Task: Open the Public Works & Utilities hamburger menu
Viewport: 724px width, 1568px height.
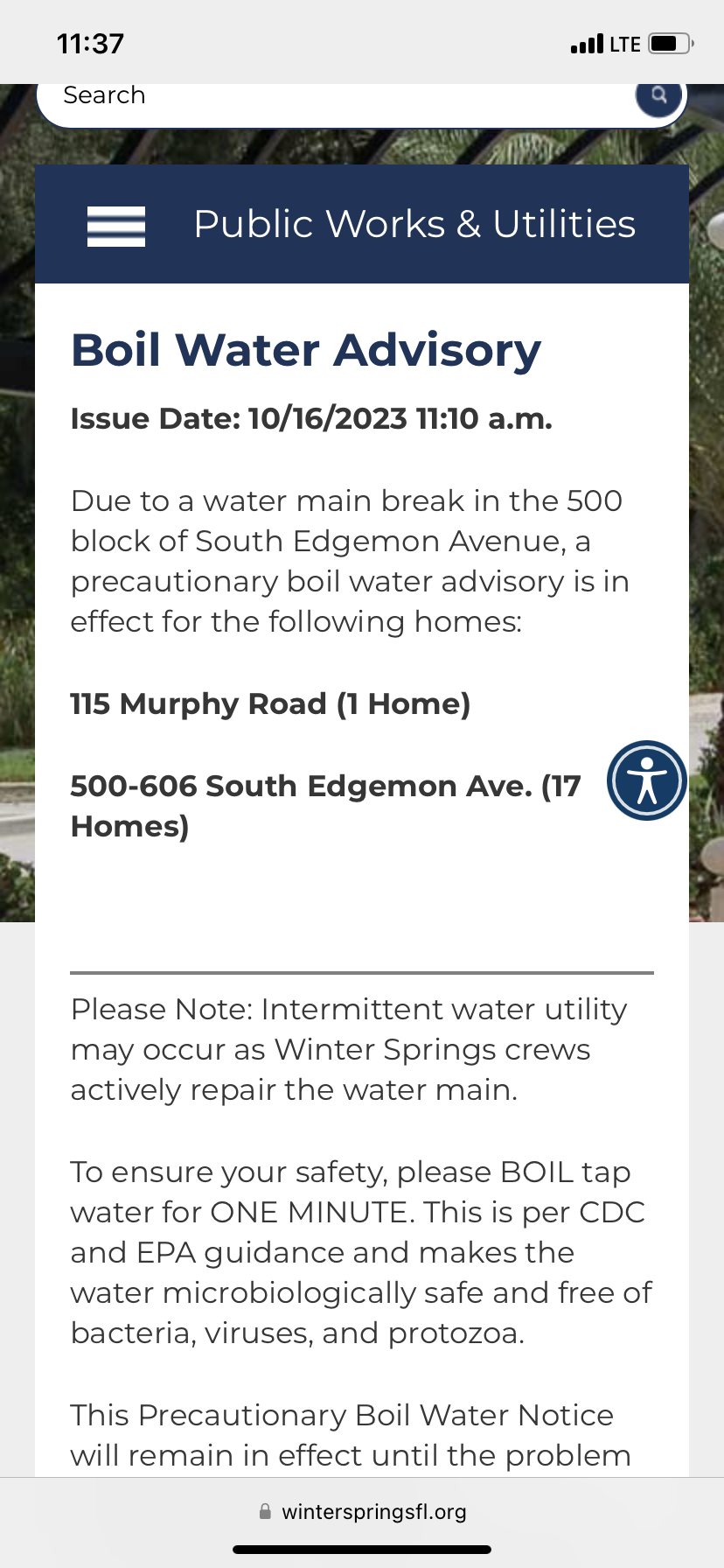Action: pyautogui.click(x=116, y=227)
